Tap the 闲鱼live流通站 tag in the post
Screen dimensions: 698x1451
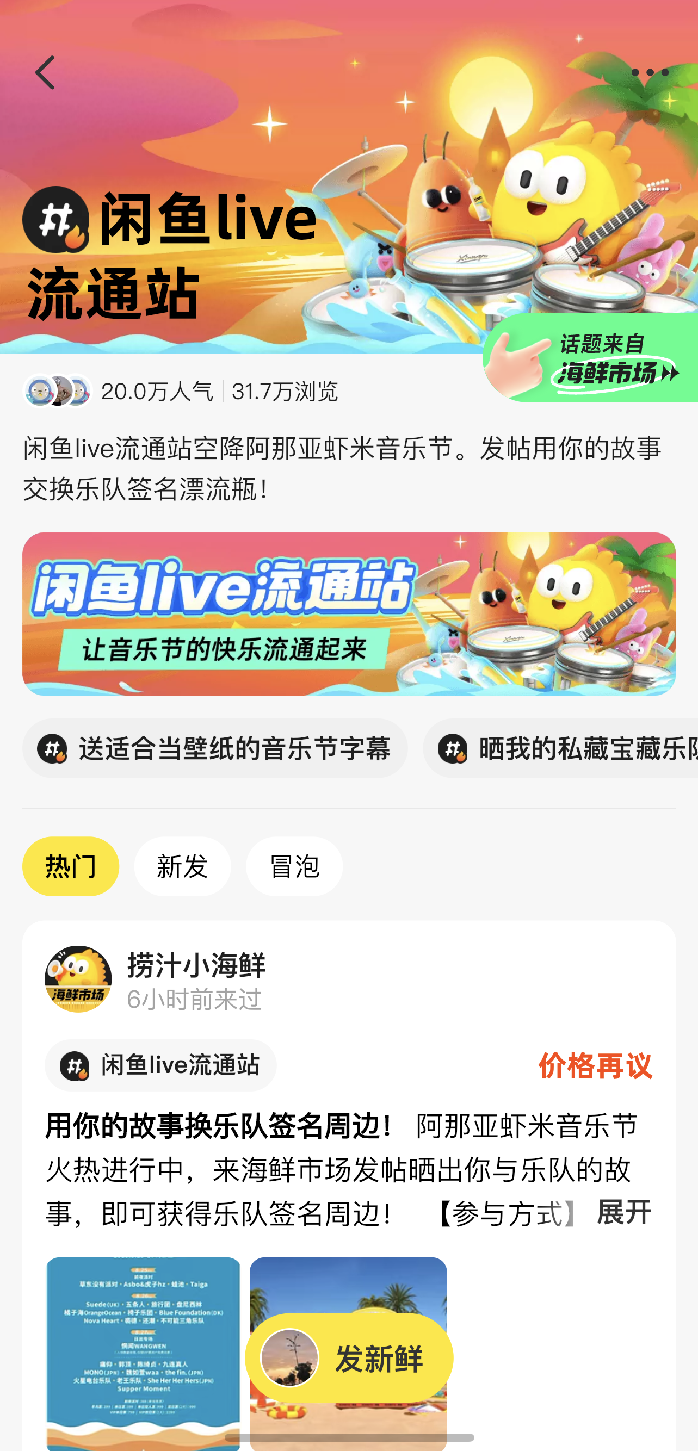click(161, 1065)
